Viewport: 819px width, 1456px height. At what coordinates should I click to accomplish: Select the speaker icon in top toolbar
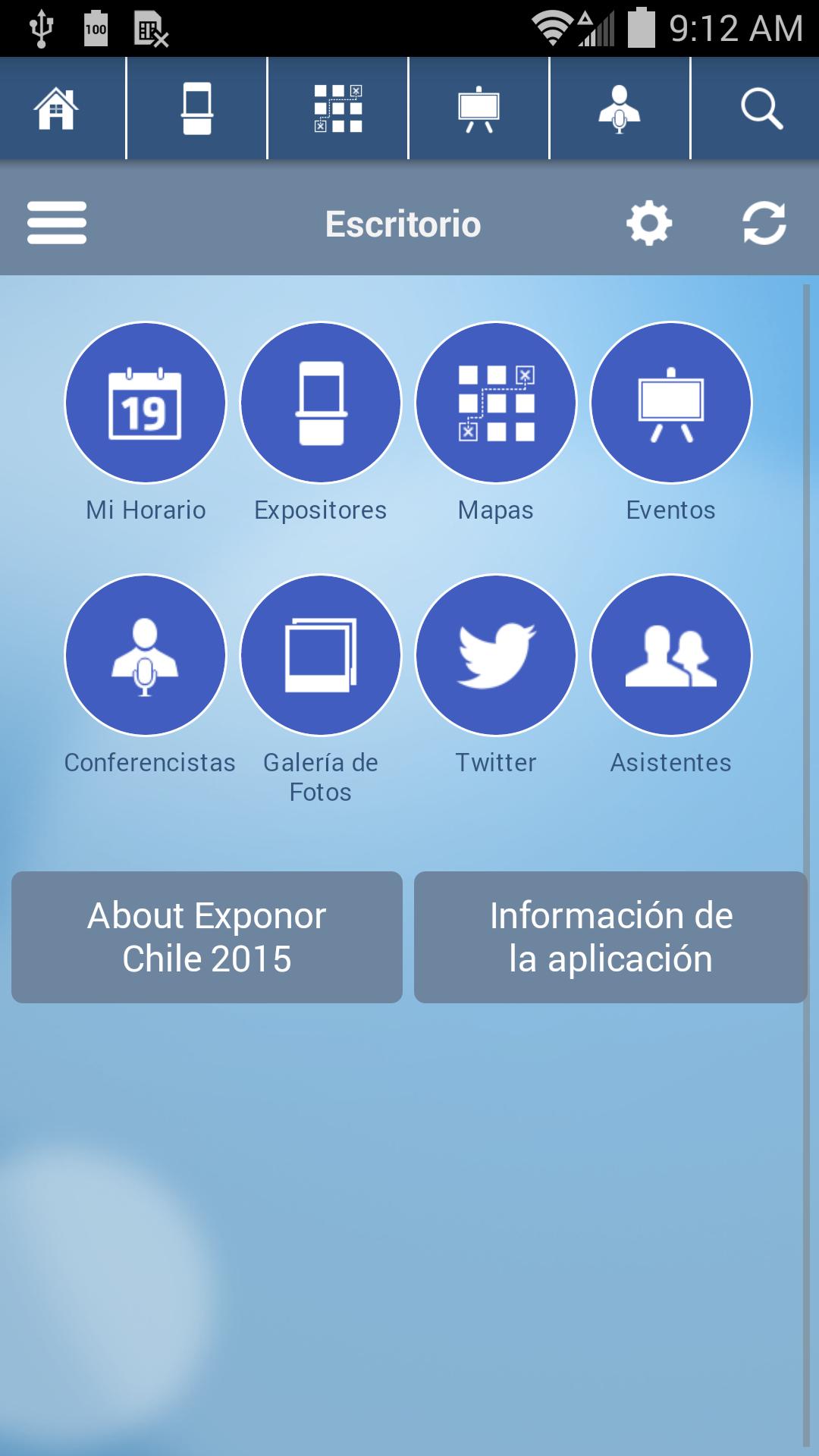coord(620,107)
